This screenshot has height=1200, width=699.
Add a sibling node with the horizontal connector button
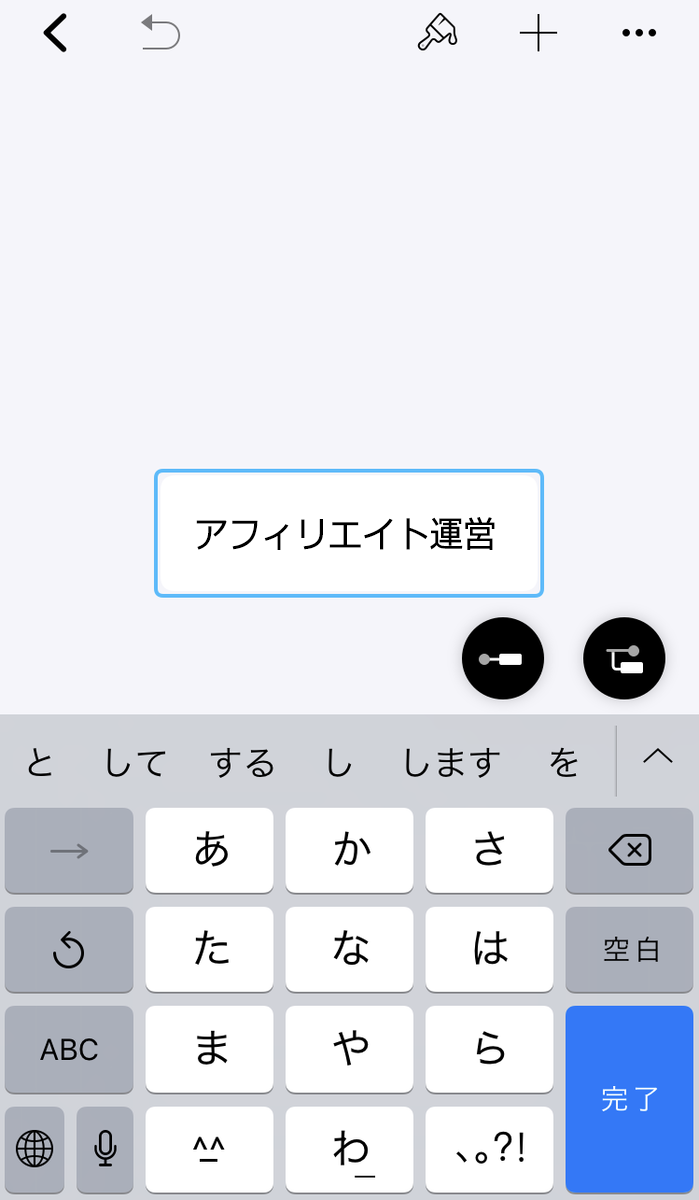point(503,658)
